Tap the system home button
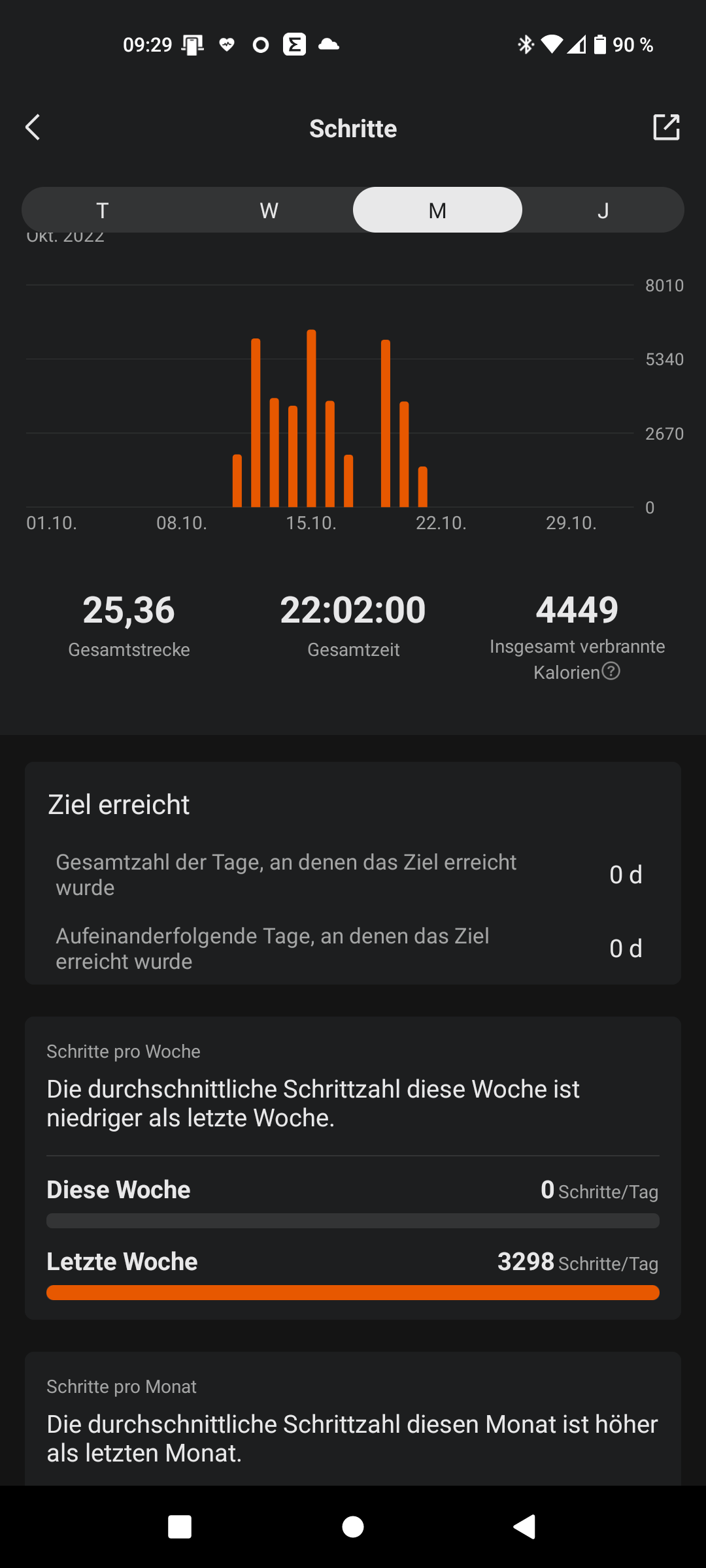 (353, 1527)
